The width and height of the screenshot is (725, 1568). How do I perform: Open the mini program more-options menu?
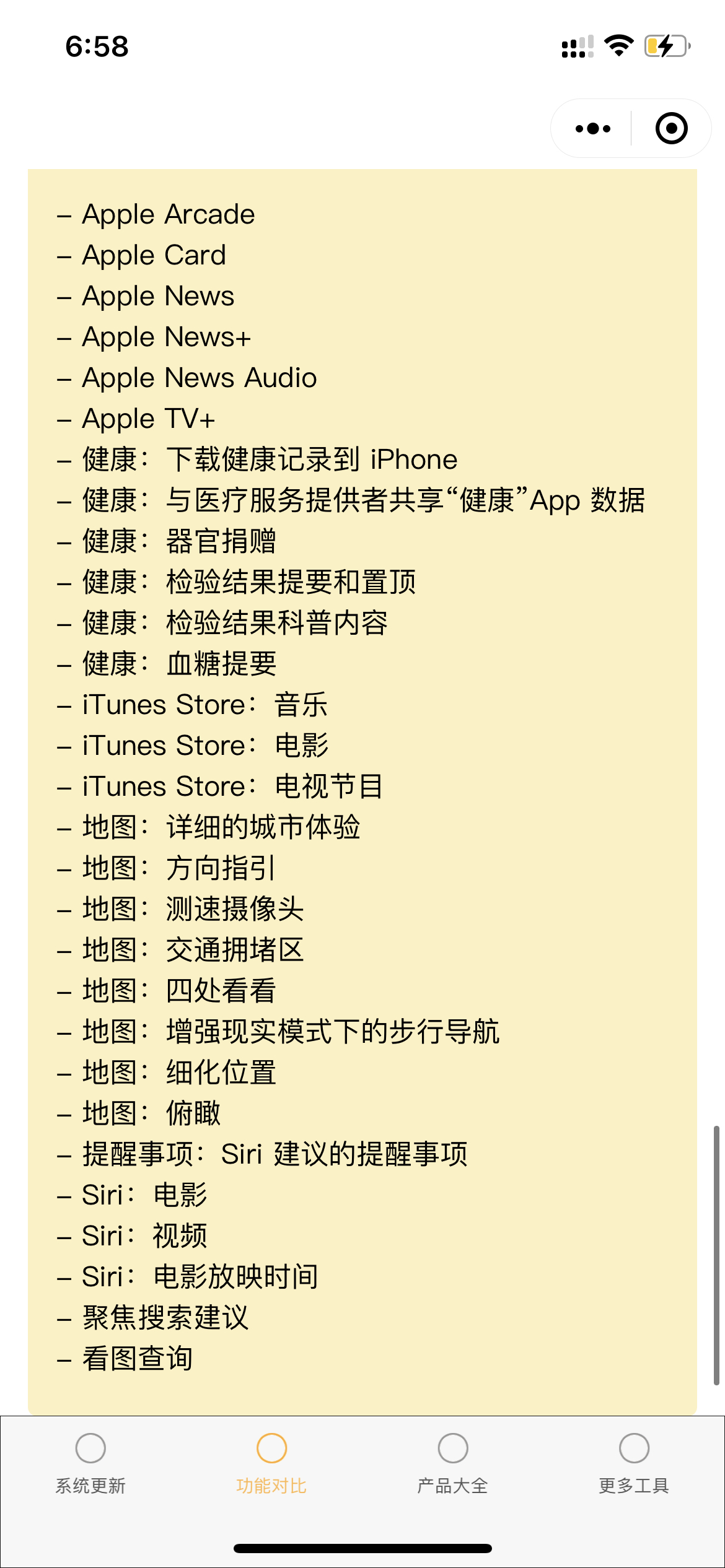coord(592,129)
